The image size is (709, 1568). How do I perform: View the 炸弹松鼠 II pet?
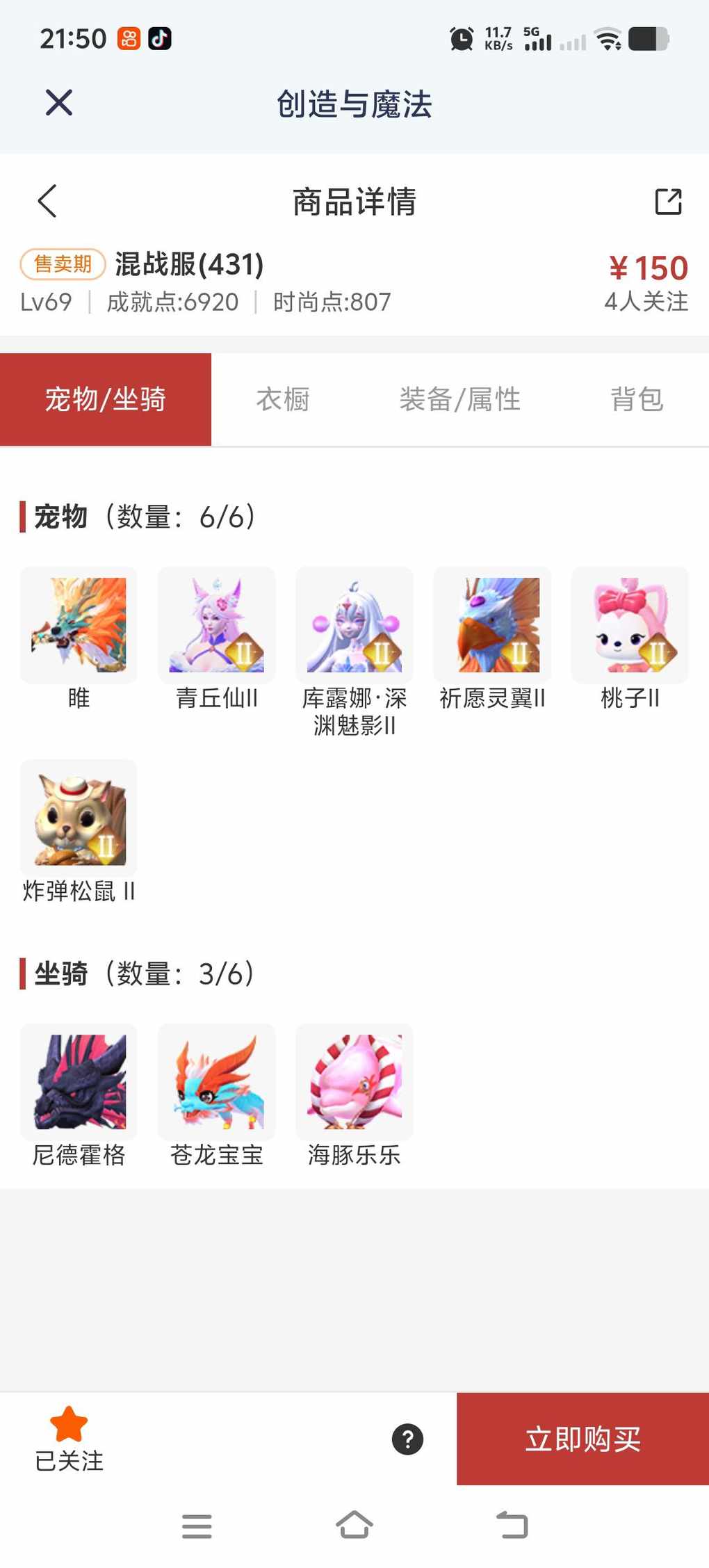click(79, 818)
